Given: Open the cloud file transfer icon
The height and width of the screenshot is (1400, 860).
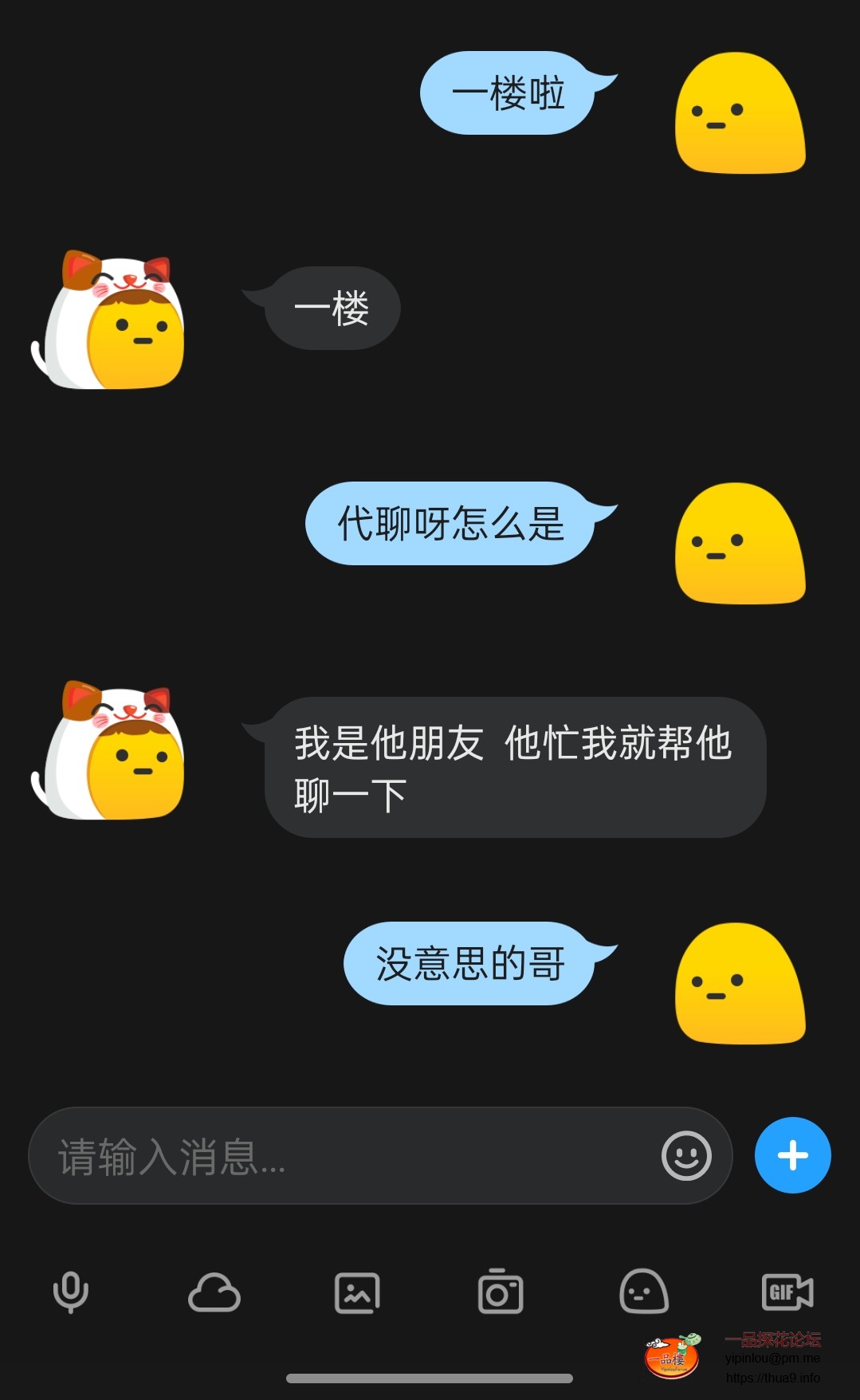Looking at the screenshot, I should pos(214,1293).
